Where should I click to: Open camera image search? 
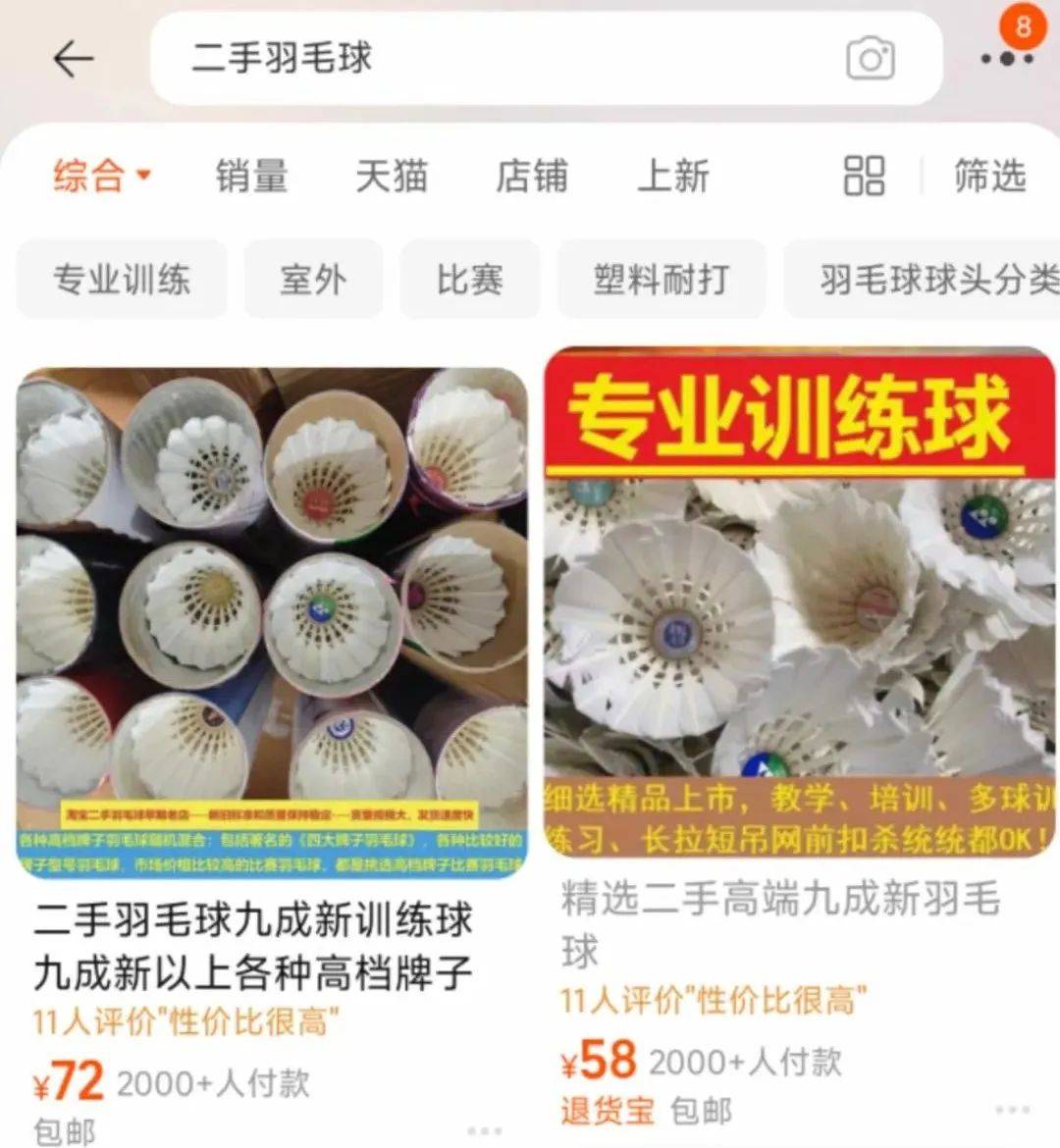pyautogui.click(x=870, y=59)
